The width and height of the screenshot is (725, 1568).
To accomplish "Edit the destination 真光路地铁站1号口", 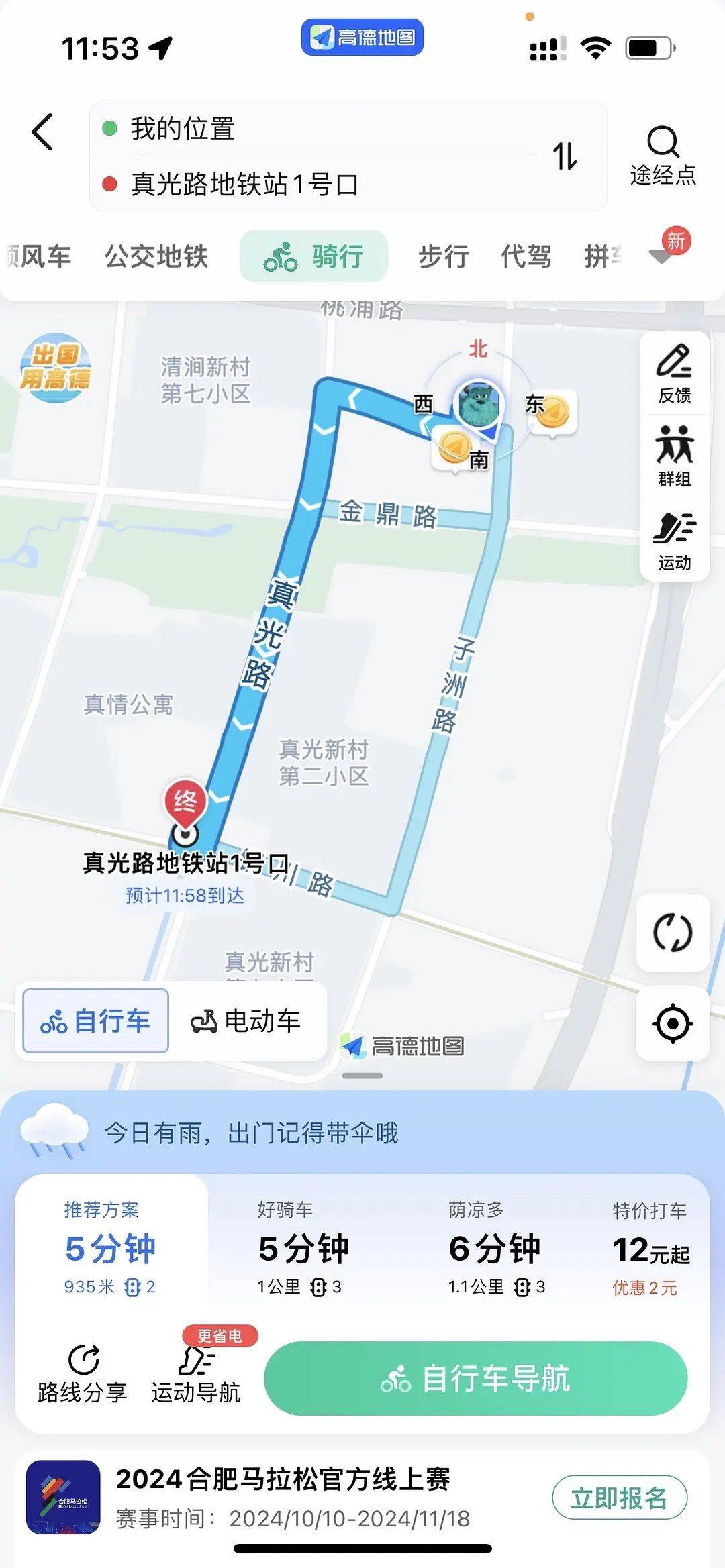I will [x=245, y=184].
